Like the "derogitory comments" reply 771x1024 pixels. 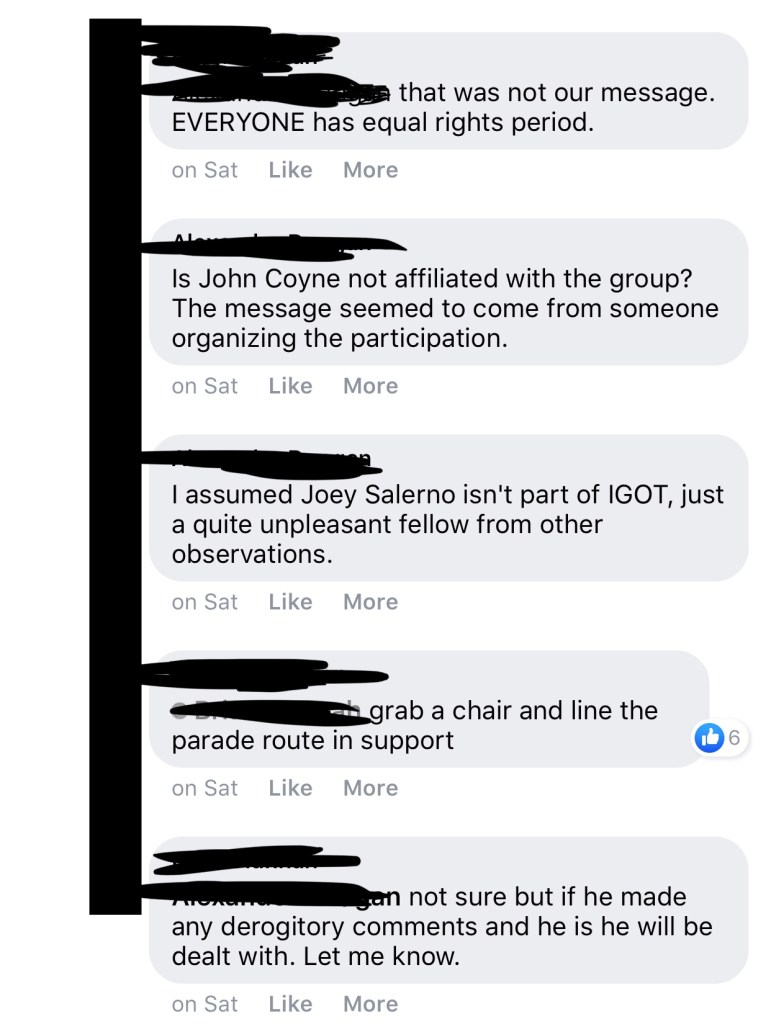tap(290, 1004)
